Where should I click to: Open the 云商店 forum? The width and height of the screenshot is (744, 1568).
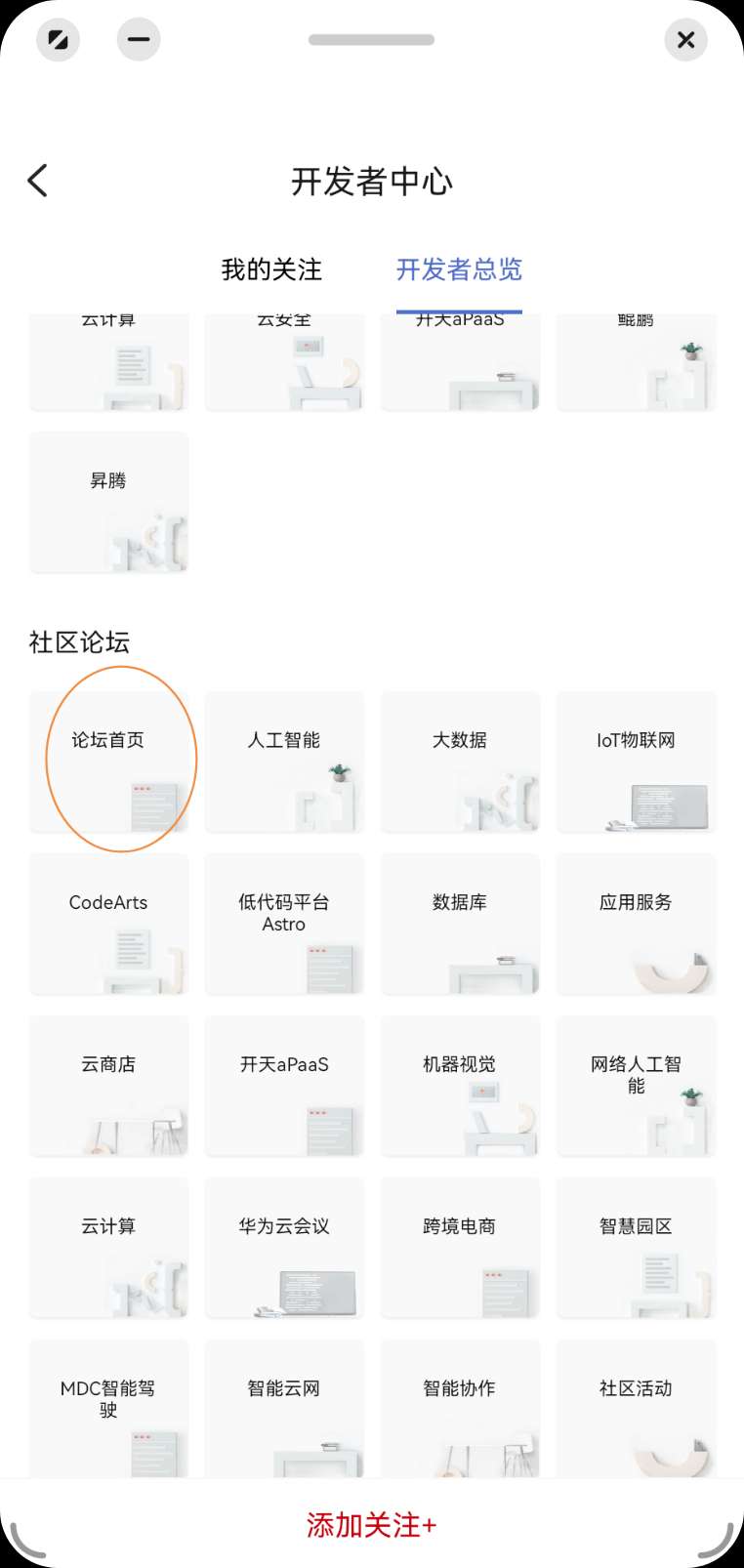(x=108, y=1086)
